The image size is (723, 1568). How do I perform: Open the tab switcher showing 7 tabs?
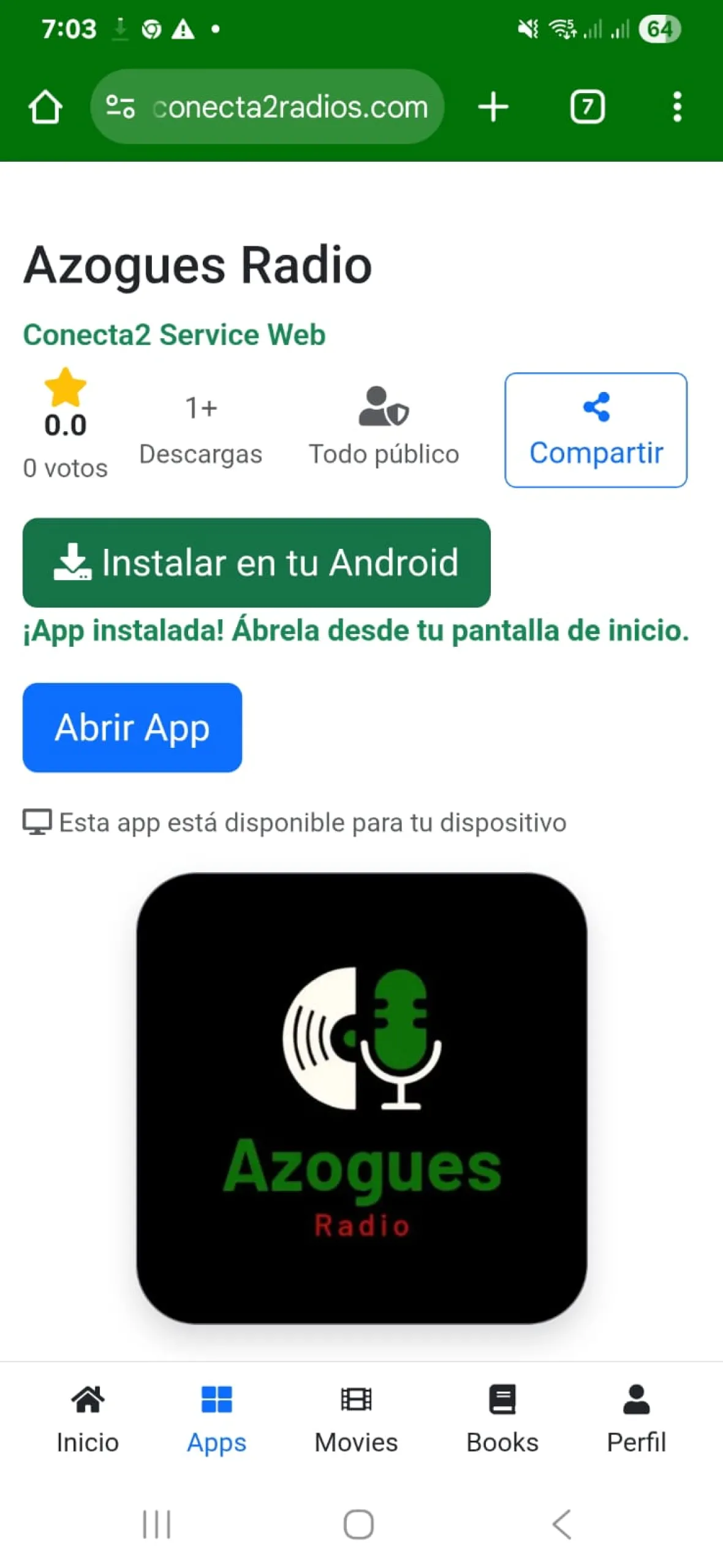tap(587, 107)
